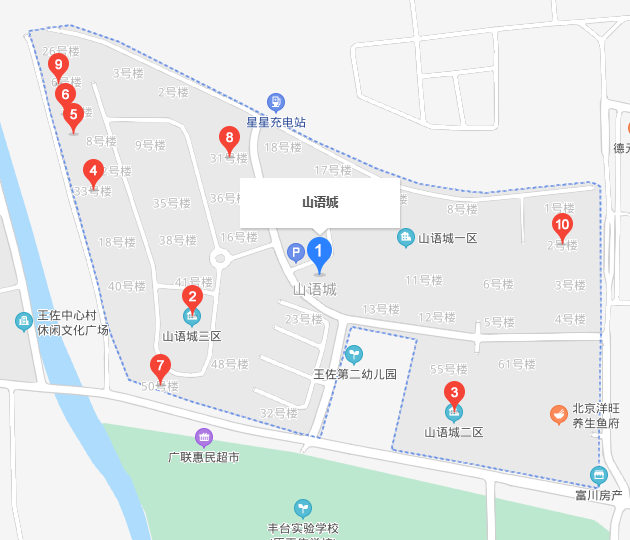
Task: Tap red marker 2 at 山语城三区
Action: point(192,296)
